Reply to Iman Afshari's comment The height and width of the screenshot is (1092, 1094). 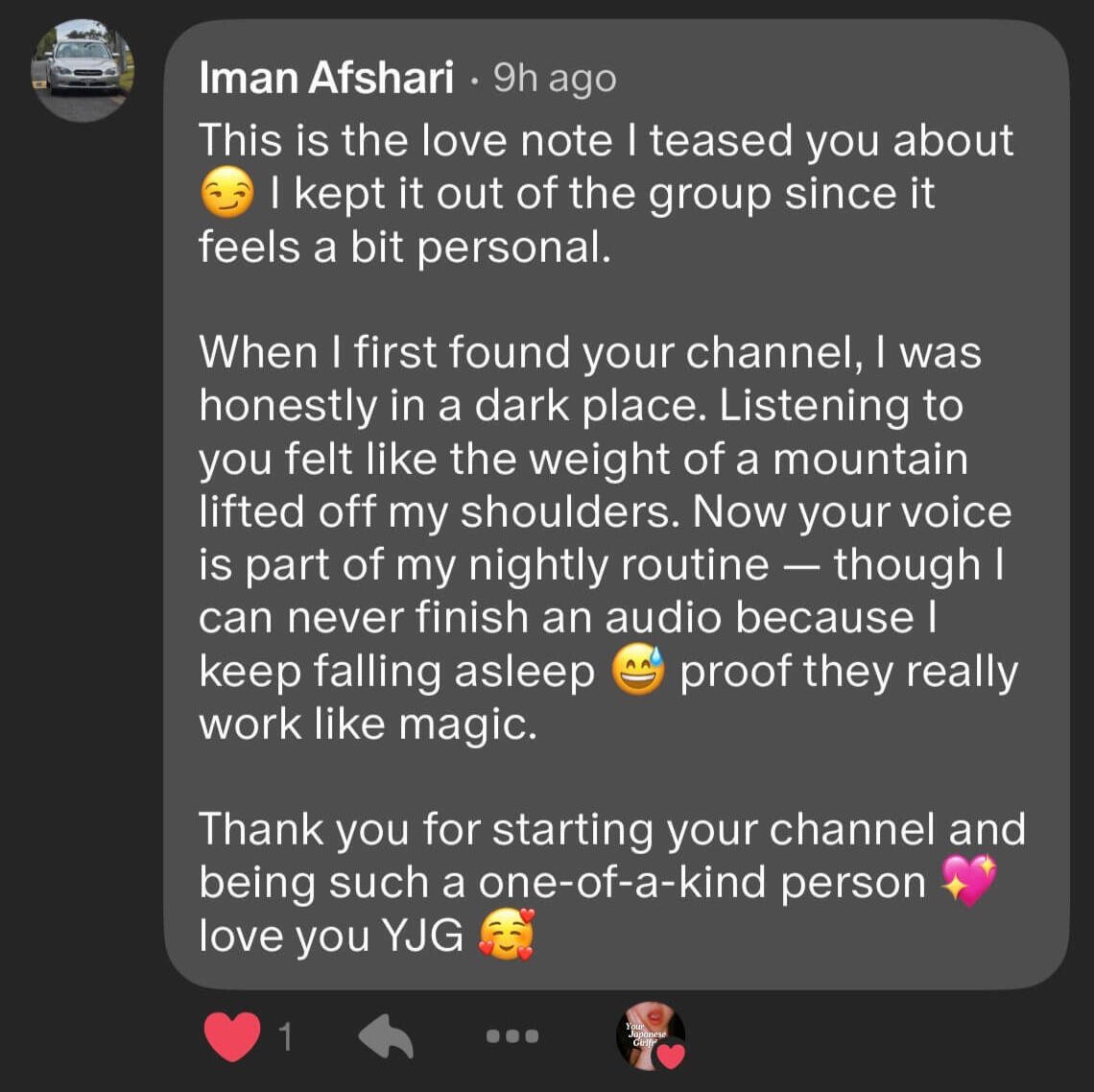386,1036
